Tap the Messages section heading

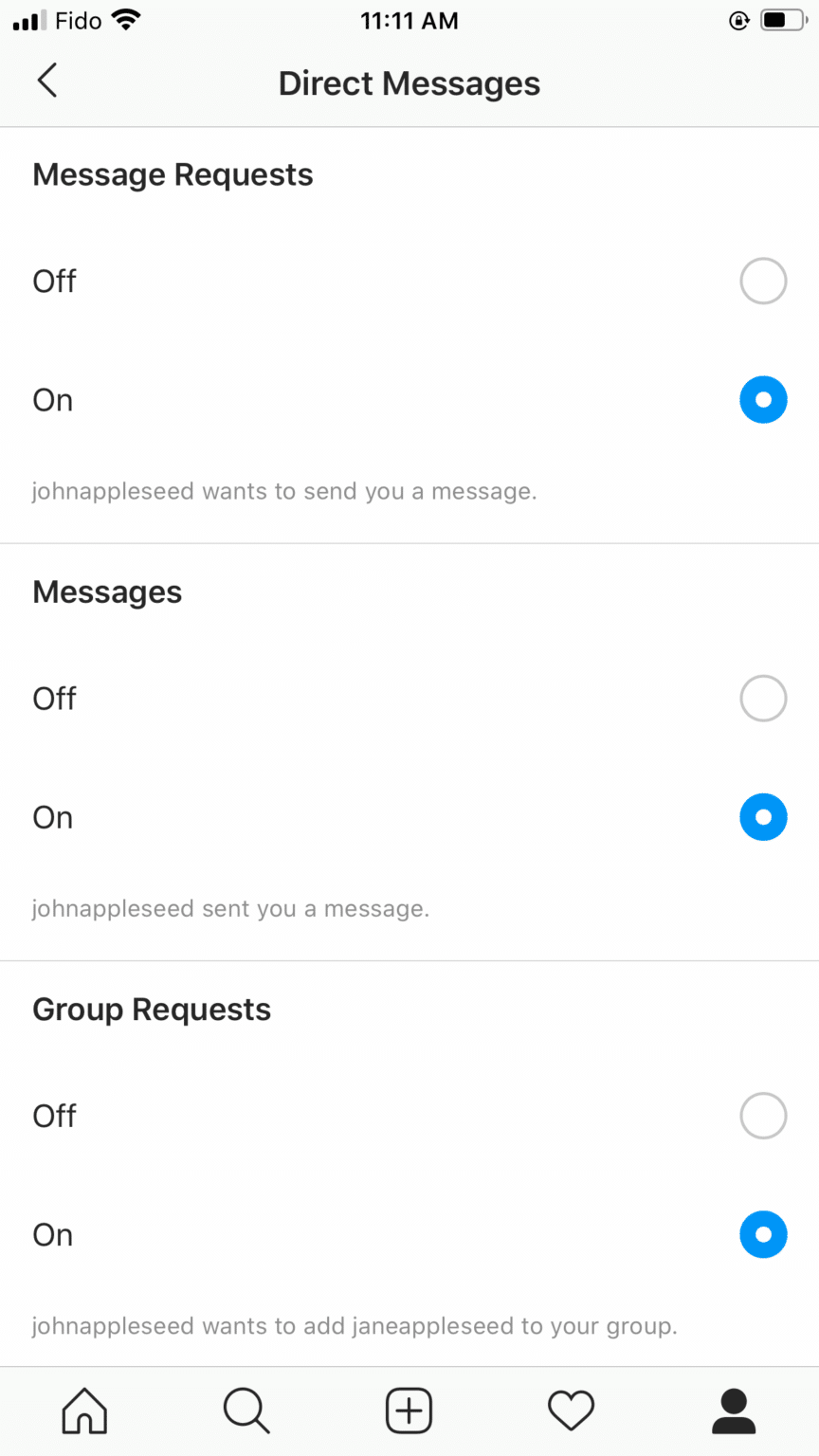107,591
